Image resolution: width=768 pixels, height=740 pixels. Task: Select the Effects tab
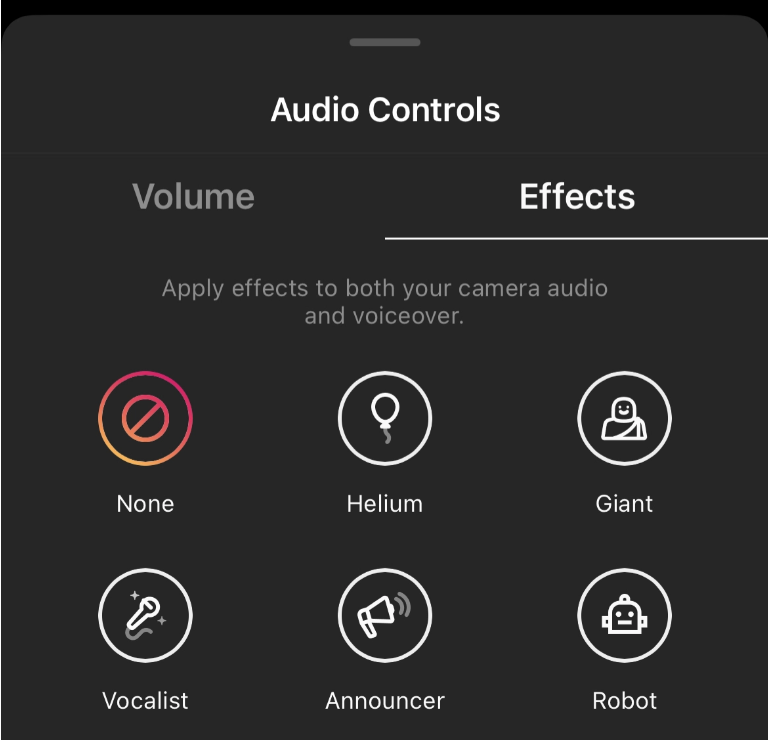(577, 196)
